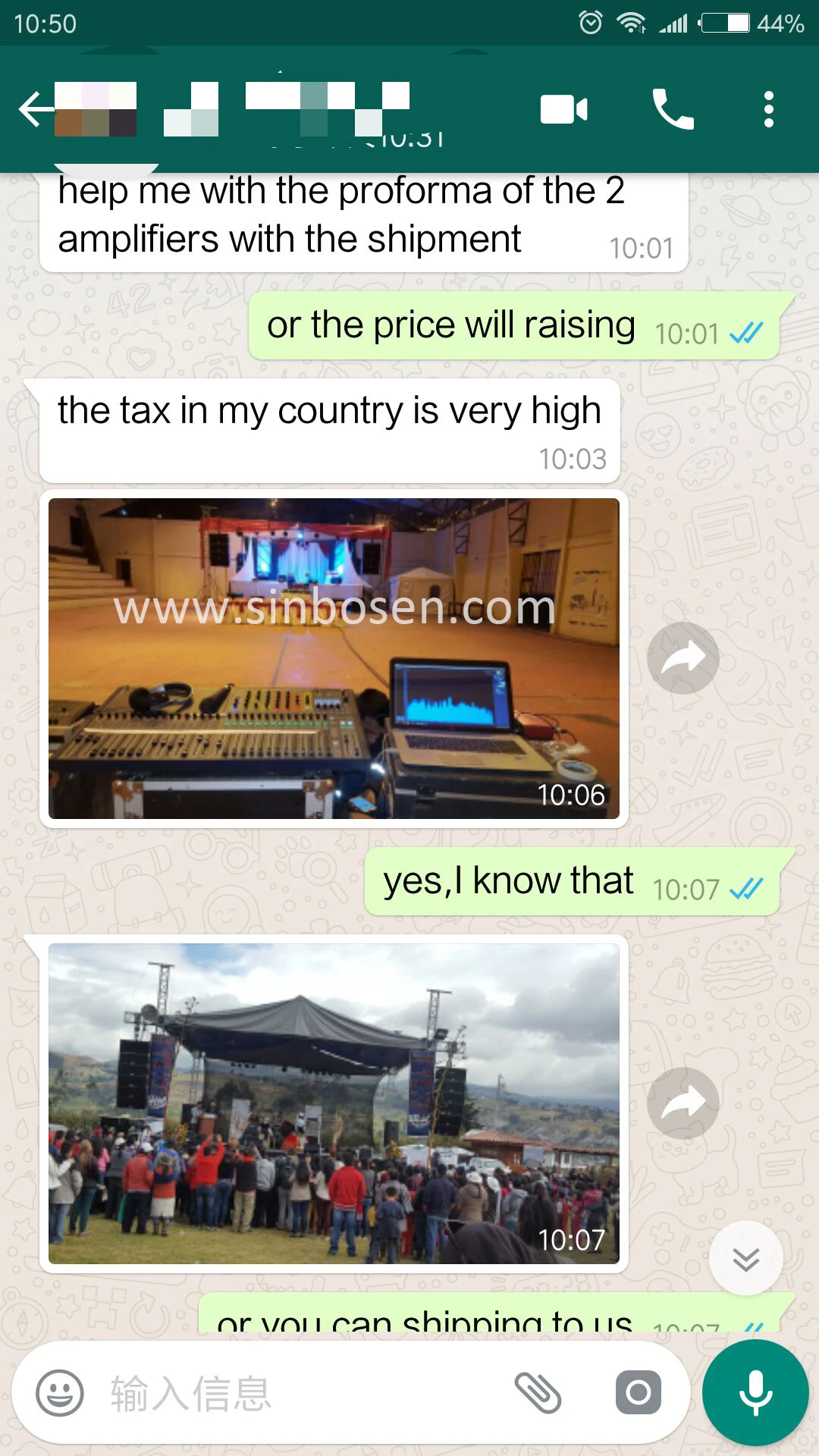Open the camera to send a photo
Image resolution: width=819 pixels, height=1456 pixels.
638,1393
